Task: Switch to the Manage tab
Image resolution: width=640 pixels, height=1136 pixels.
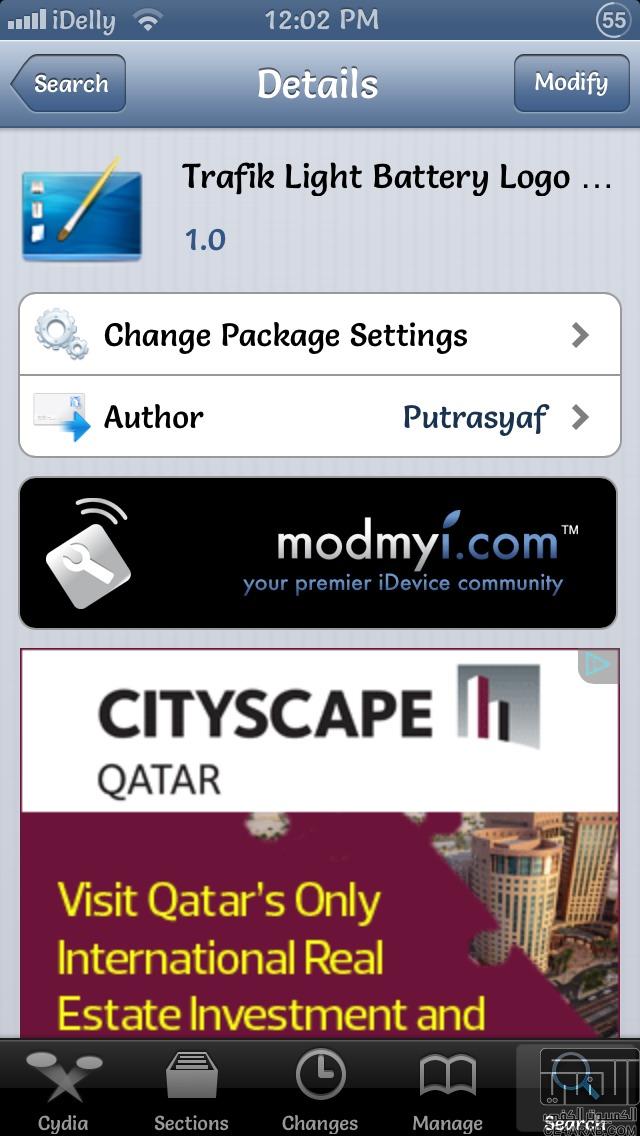Action: coord(448,1090)
